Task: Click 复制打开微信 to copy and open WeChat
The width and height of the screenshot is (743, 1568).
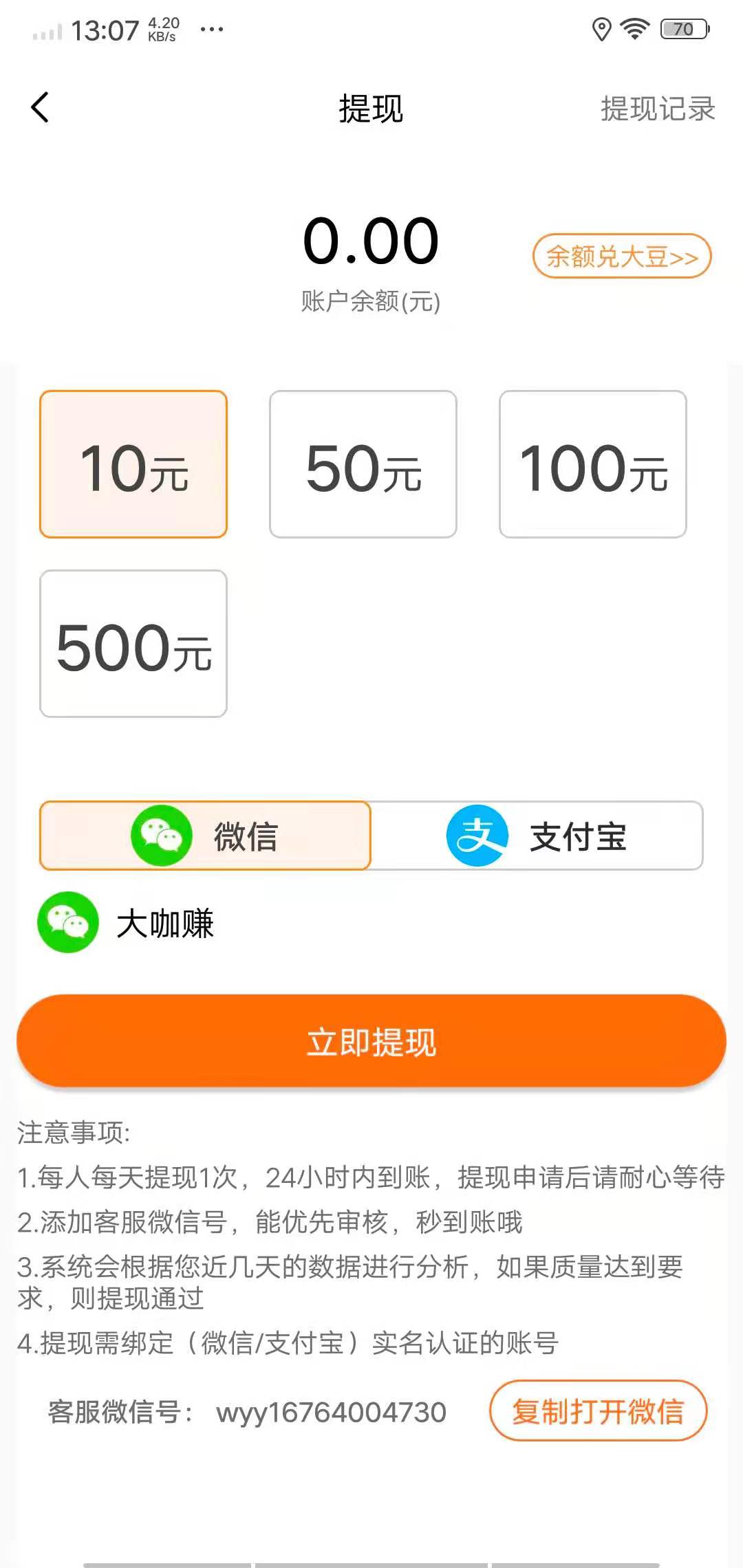Action: [599, 1411]
